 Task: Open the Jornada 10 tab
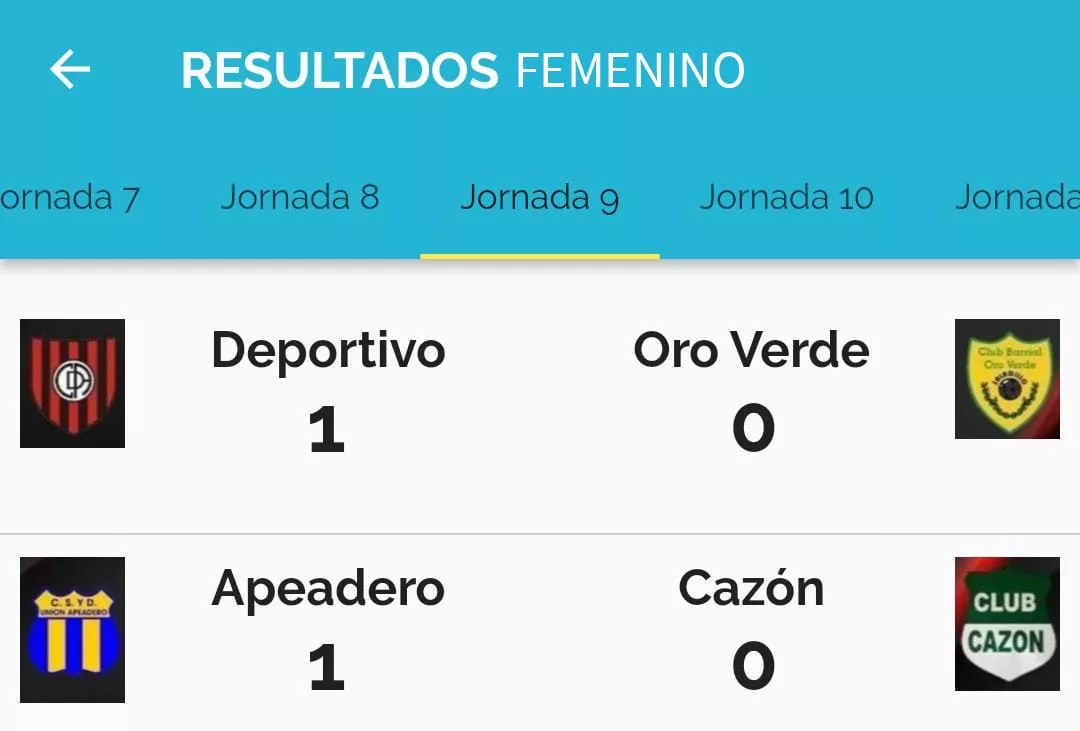click(786, 198)
